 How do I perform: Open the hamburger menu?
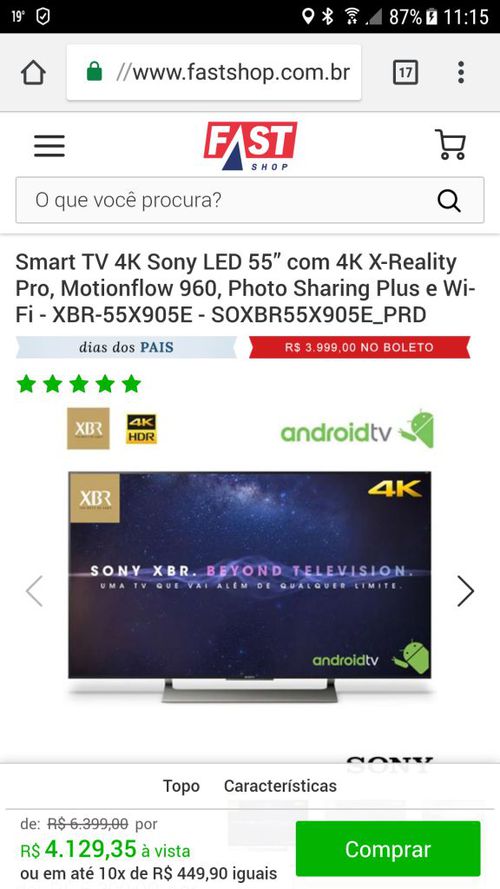[x=49, y=146]
